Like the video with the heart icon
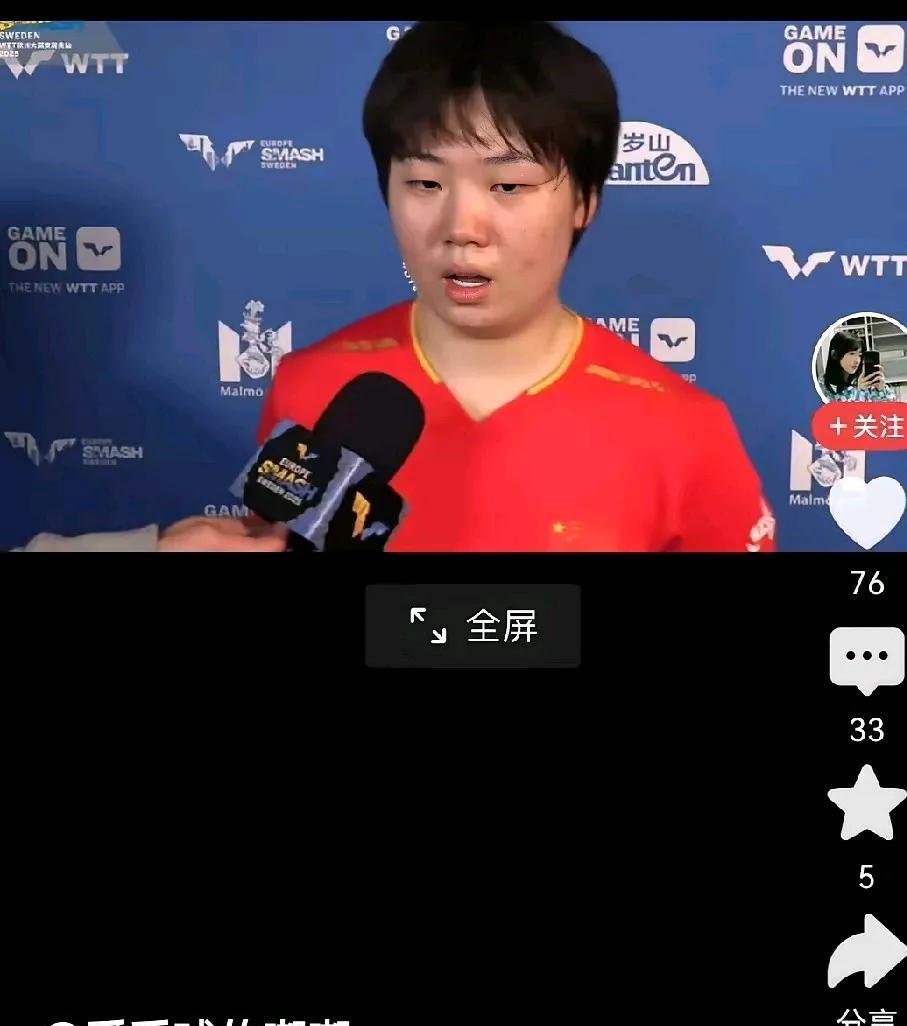The height and width of the screenshot is (1026, 907). click(x=867, y=512)
